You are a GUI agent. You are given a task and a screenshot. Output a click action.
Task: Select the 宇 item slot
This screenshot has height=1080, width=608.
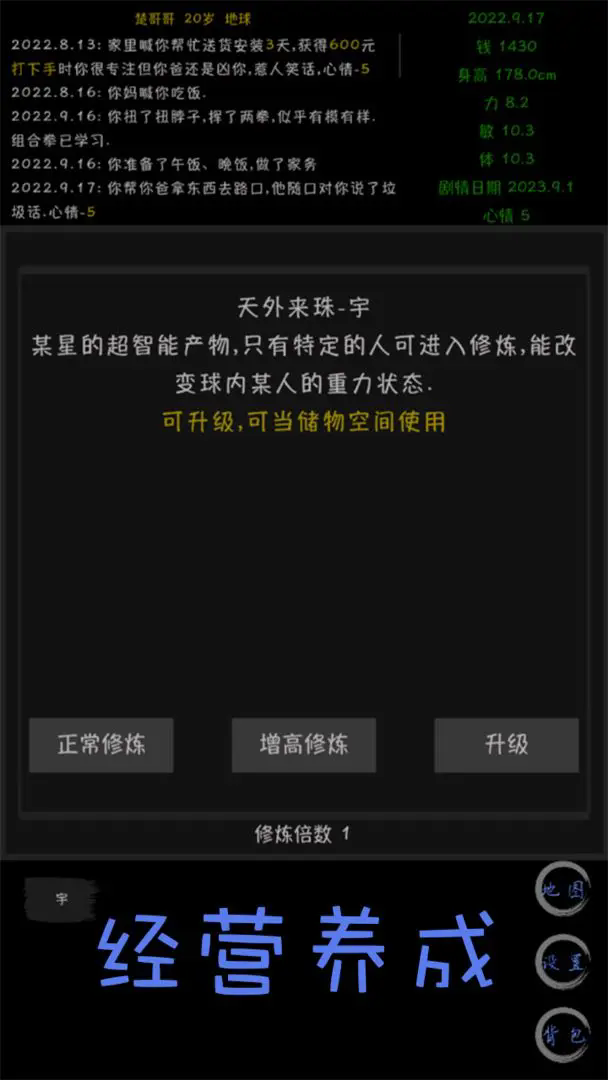[x=62, y=899]
